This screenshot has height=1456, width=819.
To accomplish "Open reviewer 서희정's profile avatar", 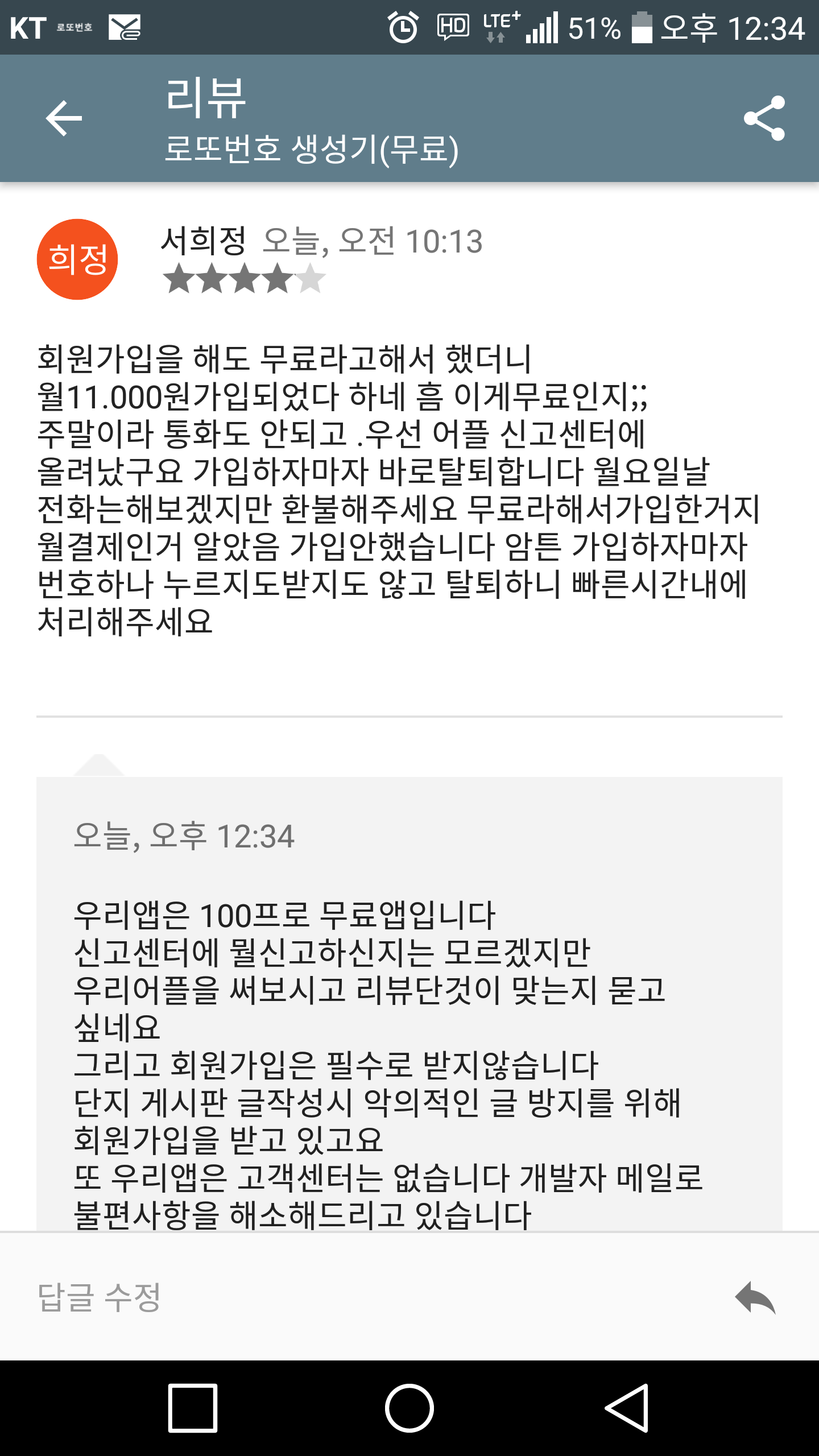I will (77, 259).
